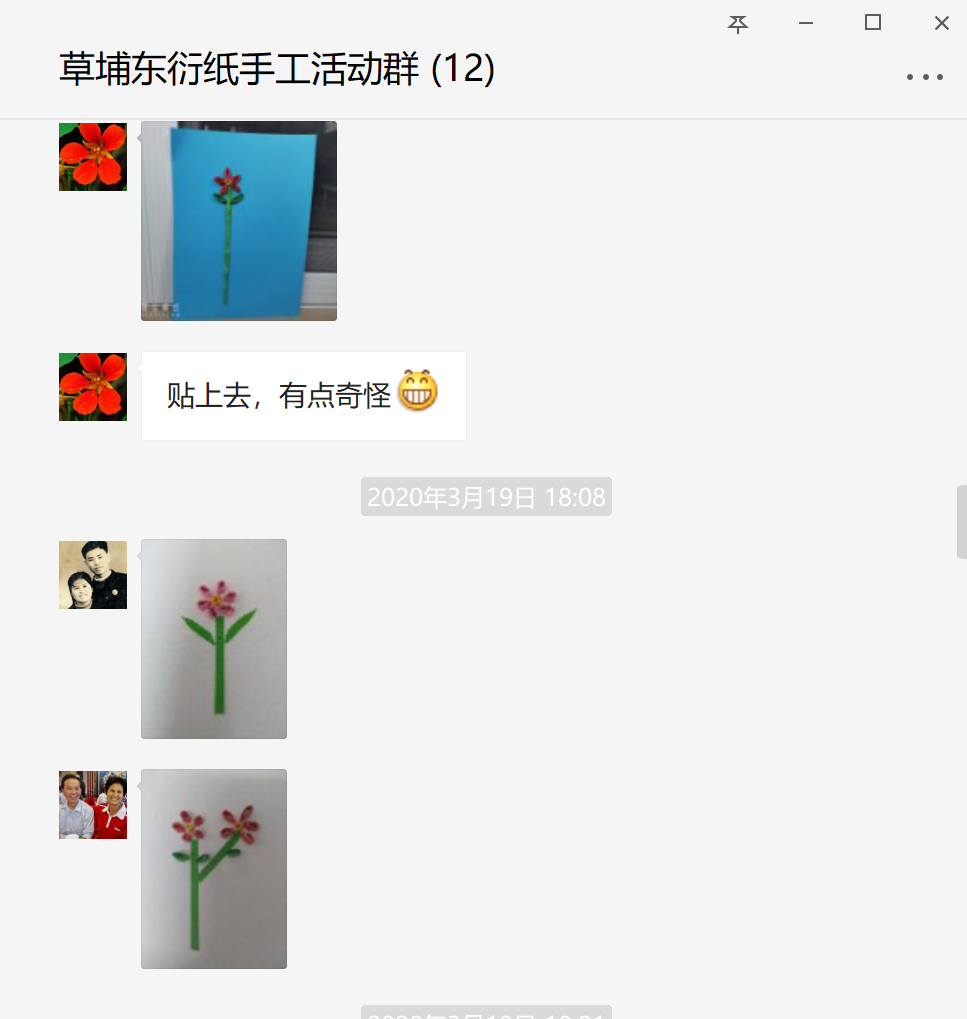The height and width of the screenshot is (1019, 967).
Task: Open the two-flower quilling photo
Action: coord(214,868)
